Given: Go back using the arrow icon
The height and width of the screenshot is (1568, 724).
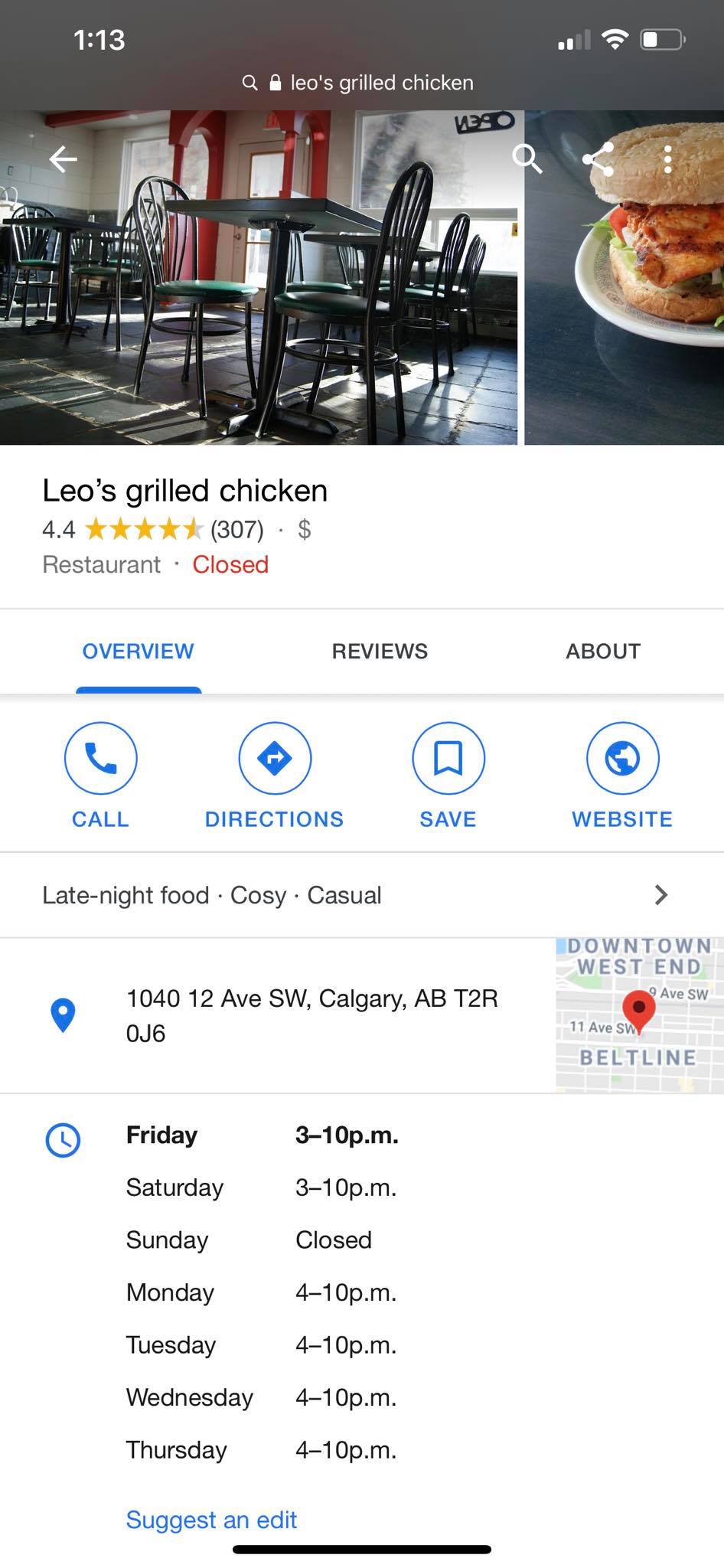Looking at the screenshot, I should tap(64, 159).
